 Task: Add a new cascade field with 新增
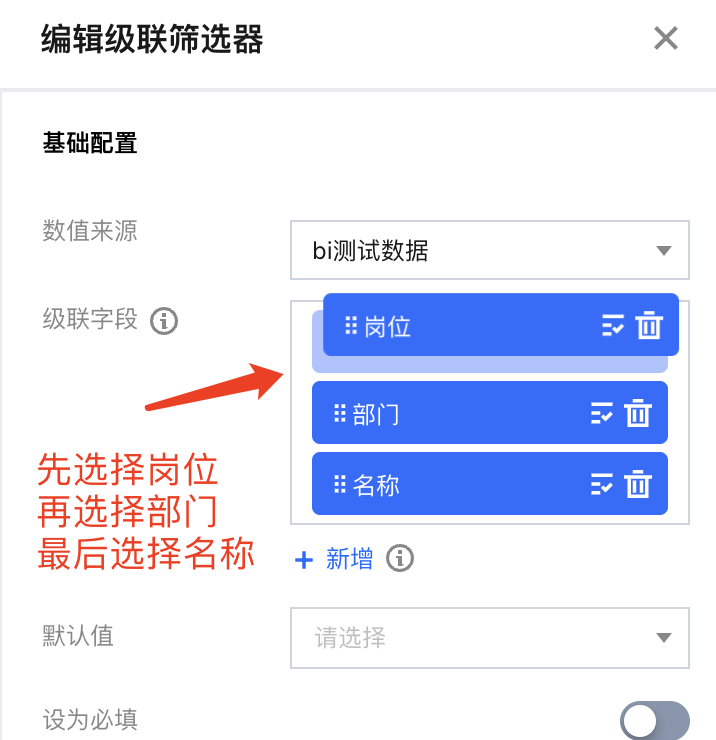[335, 559]
